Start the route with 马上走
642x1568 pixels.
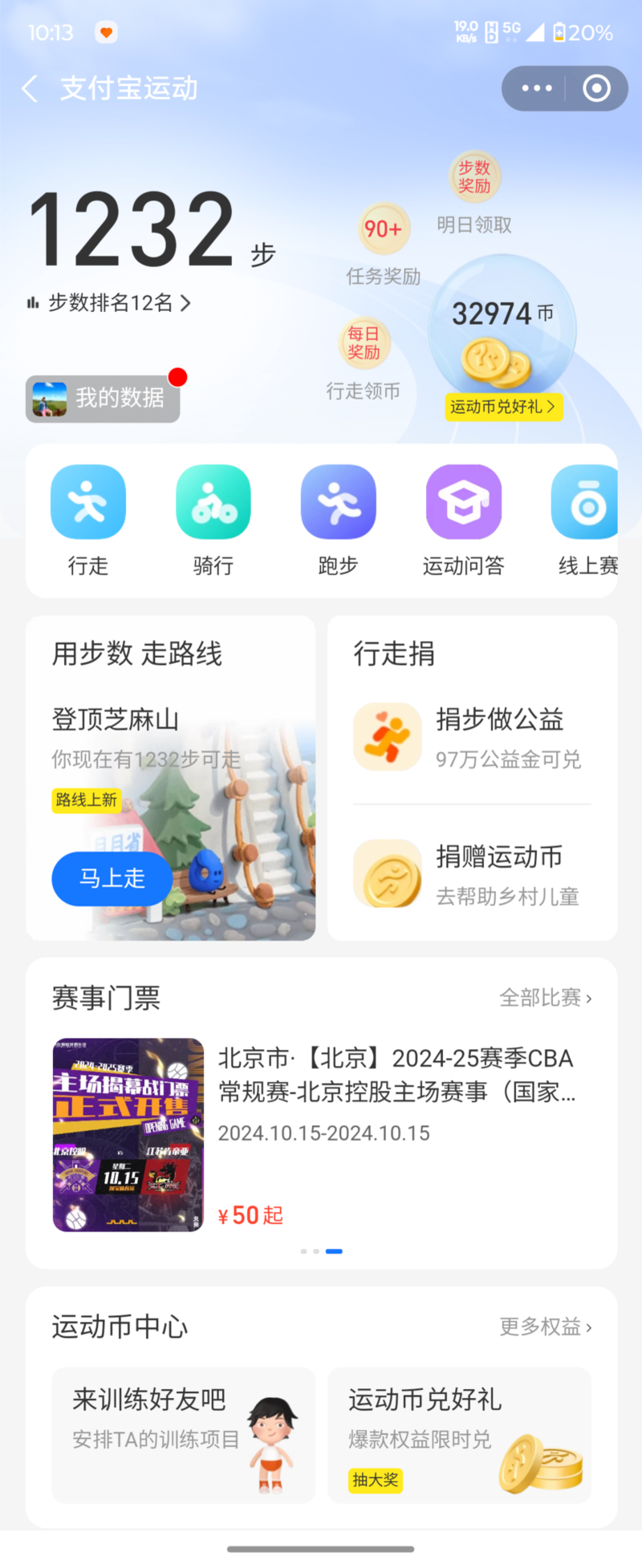click(x=112, y=878)
